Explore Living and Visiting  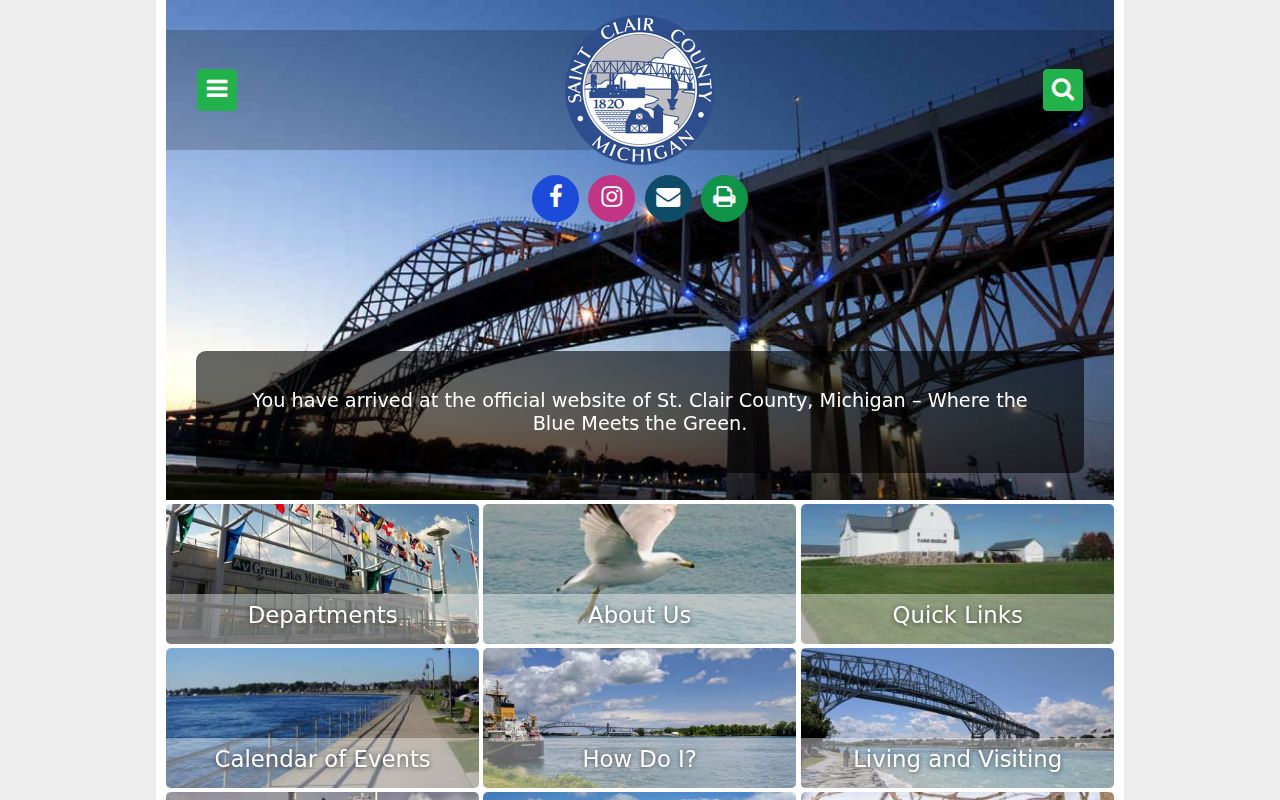click(x=957, y=718)
